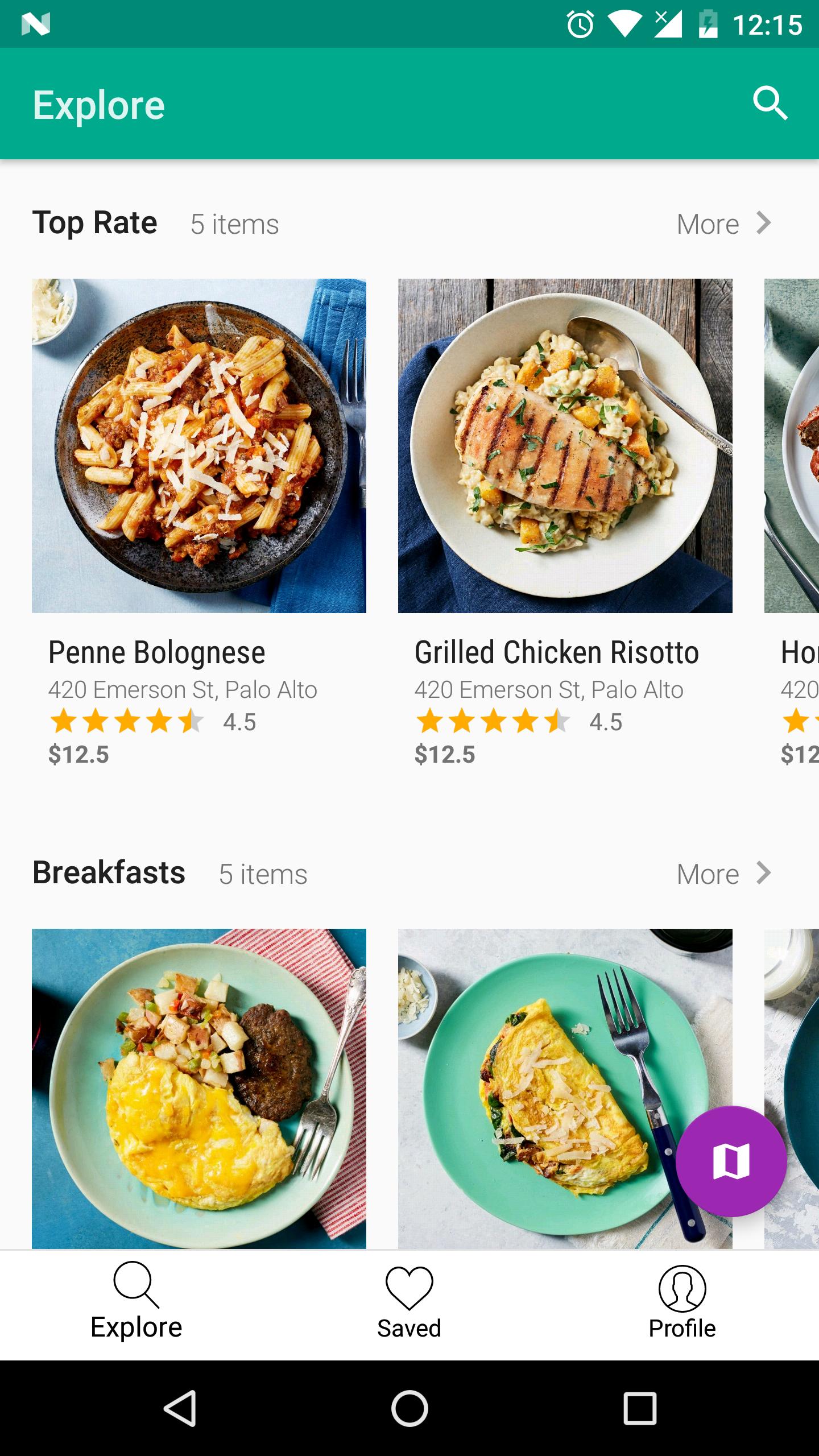Open the search icon in the top bar

coord(771,104)
